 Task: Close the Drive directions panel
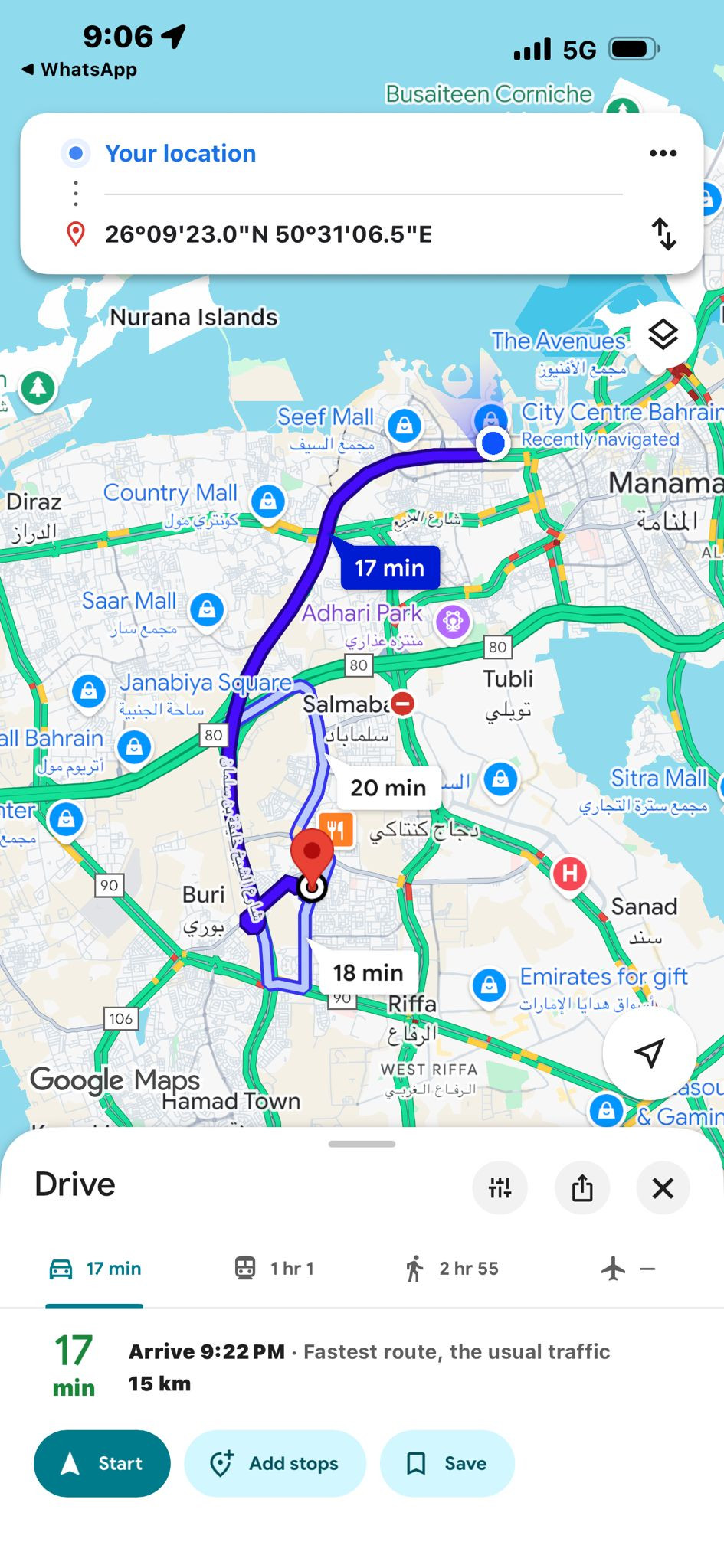(663, 1188)
